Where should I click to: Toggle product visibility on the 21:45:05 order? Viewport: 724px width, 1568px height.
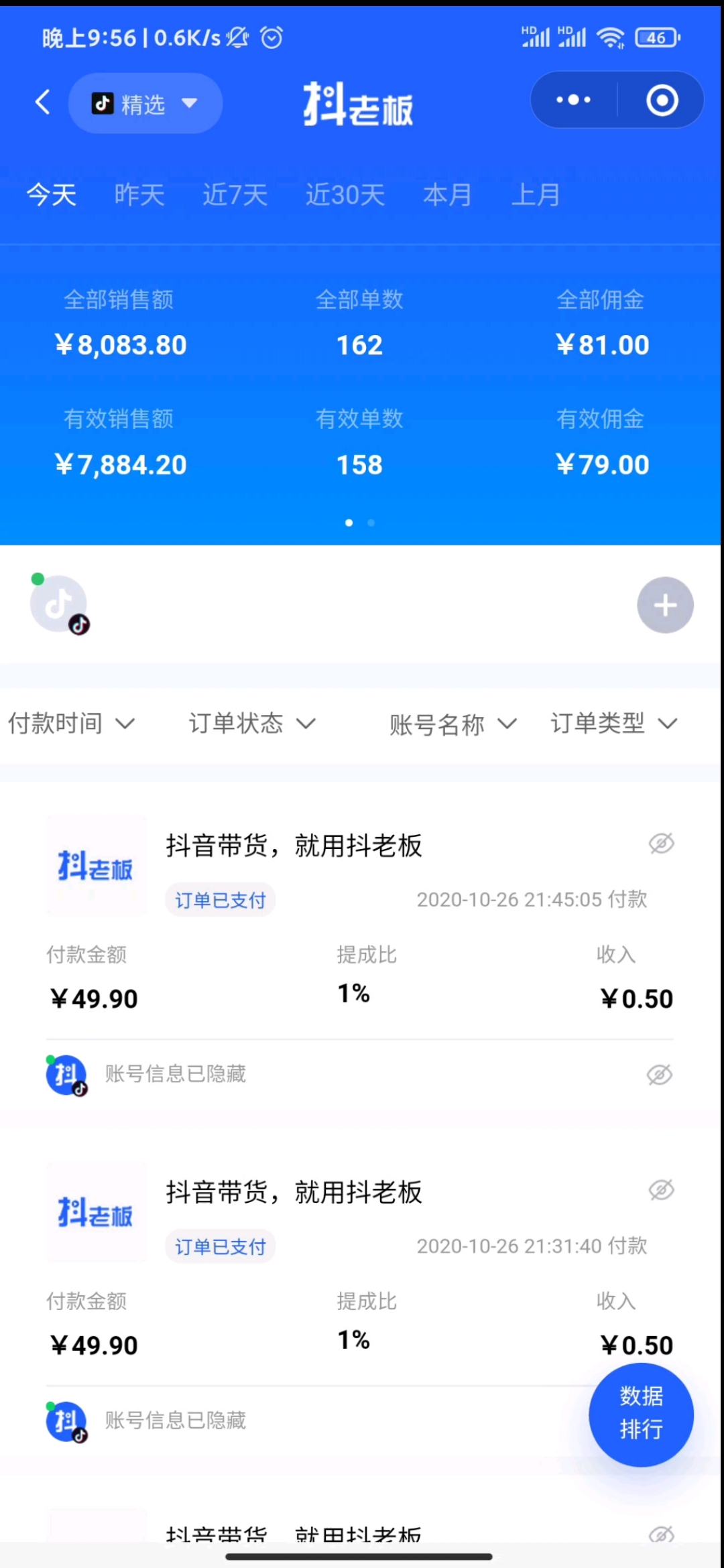click(x=661, y=844)
